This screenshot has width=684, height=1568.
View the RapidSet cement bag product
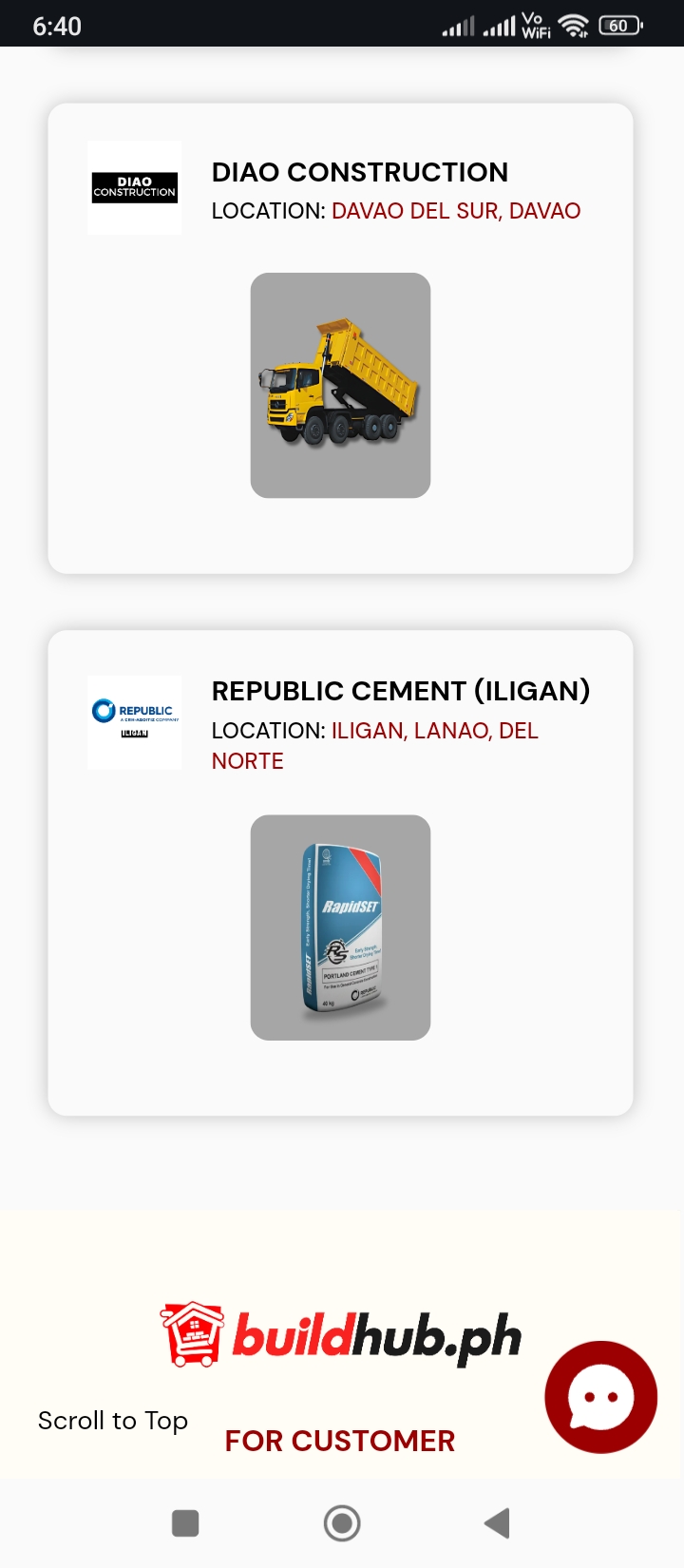coord(340,927)
